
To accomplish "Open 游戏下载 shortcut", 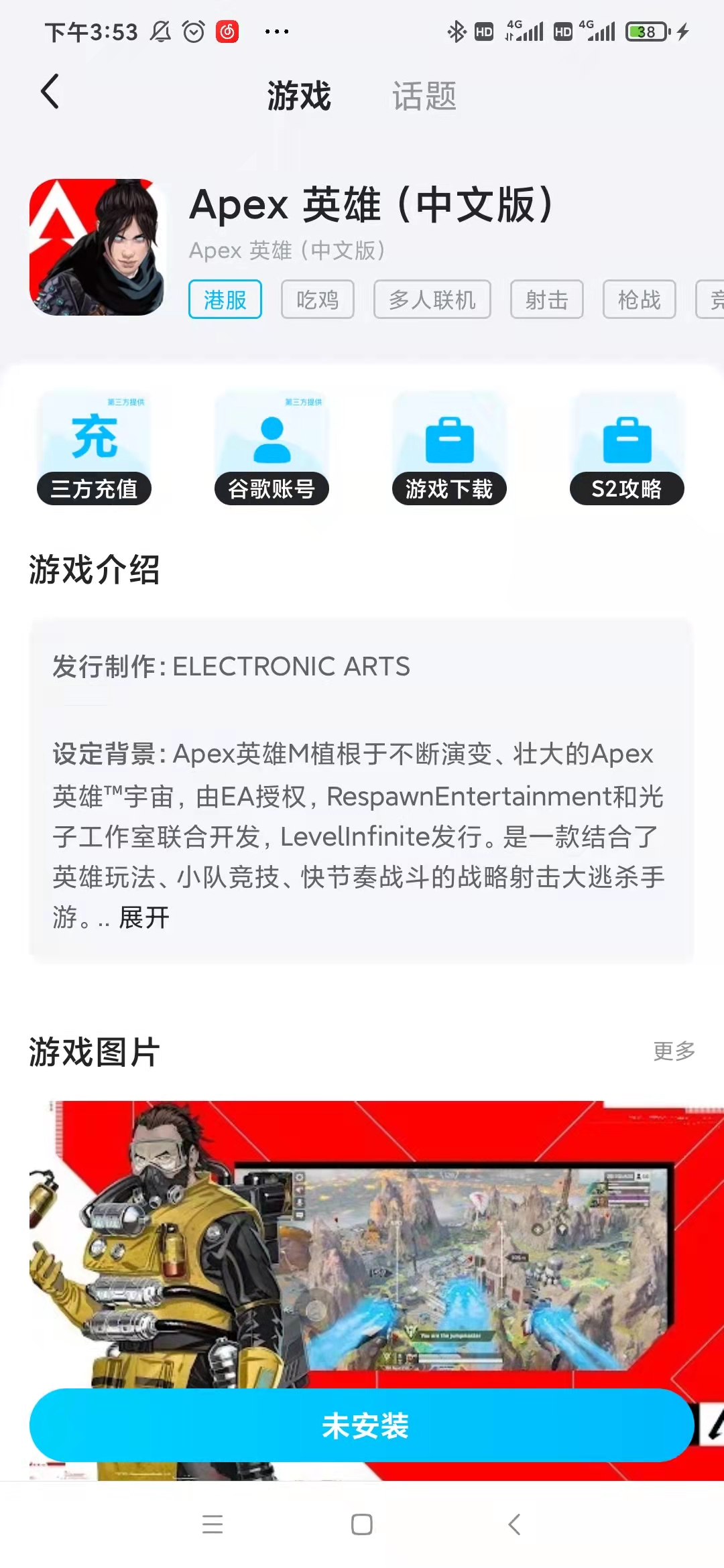I will tap(449, 449).
